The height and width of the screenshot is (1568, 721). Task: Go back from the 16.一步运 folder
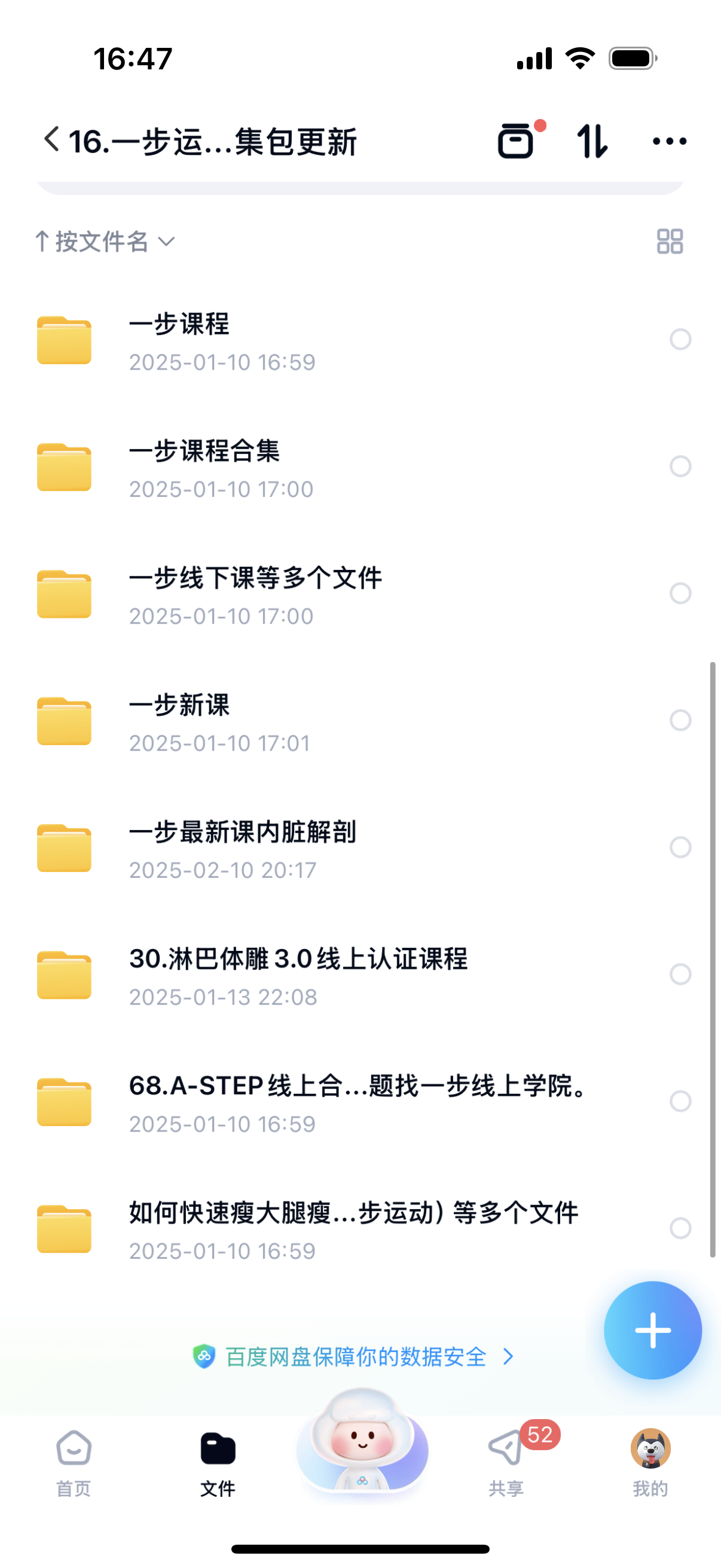(x=52, y=140)
